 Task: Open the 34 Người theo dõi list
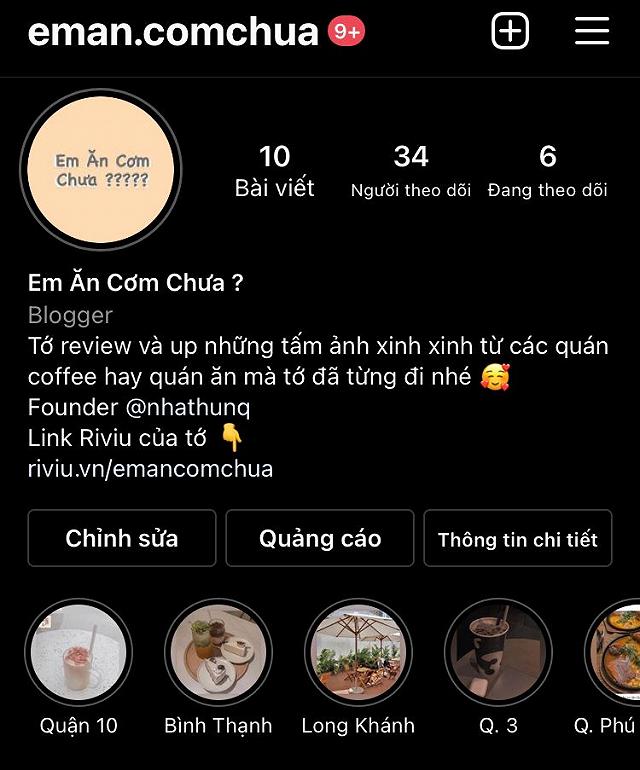click(x=410, y=170)
